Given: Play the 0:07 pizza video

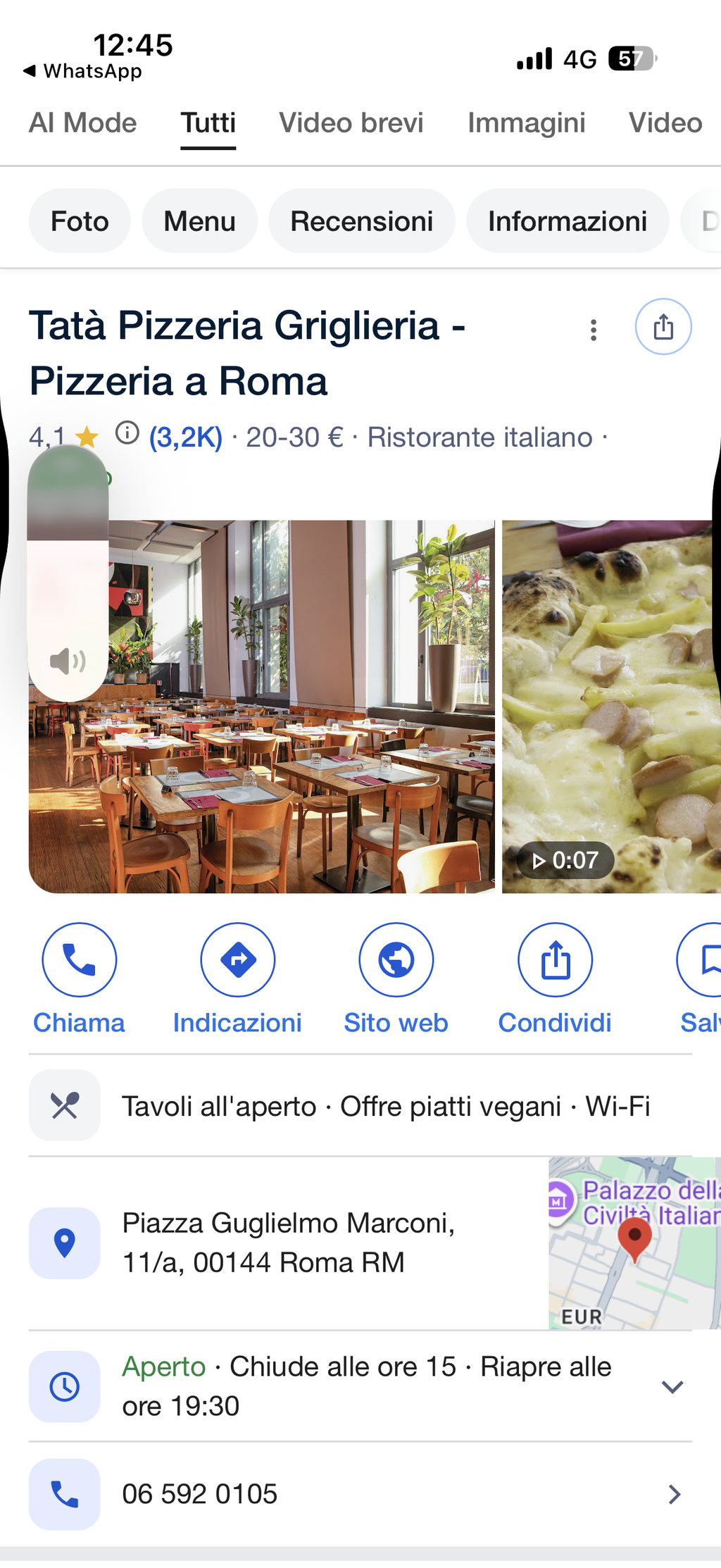Looking at the screenshot, I should (611, 707).
